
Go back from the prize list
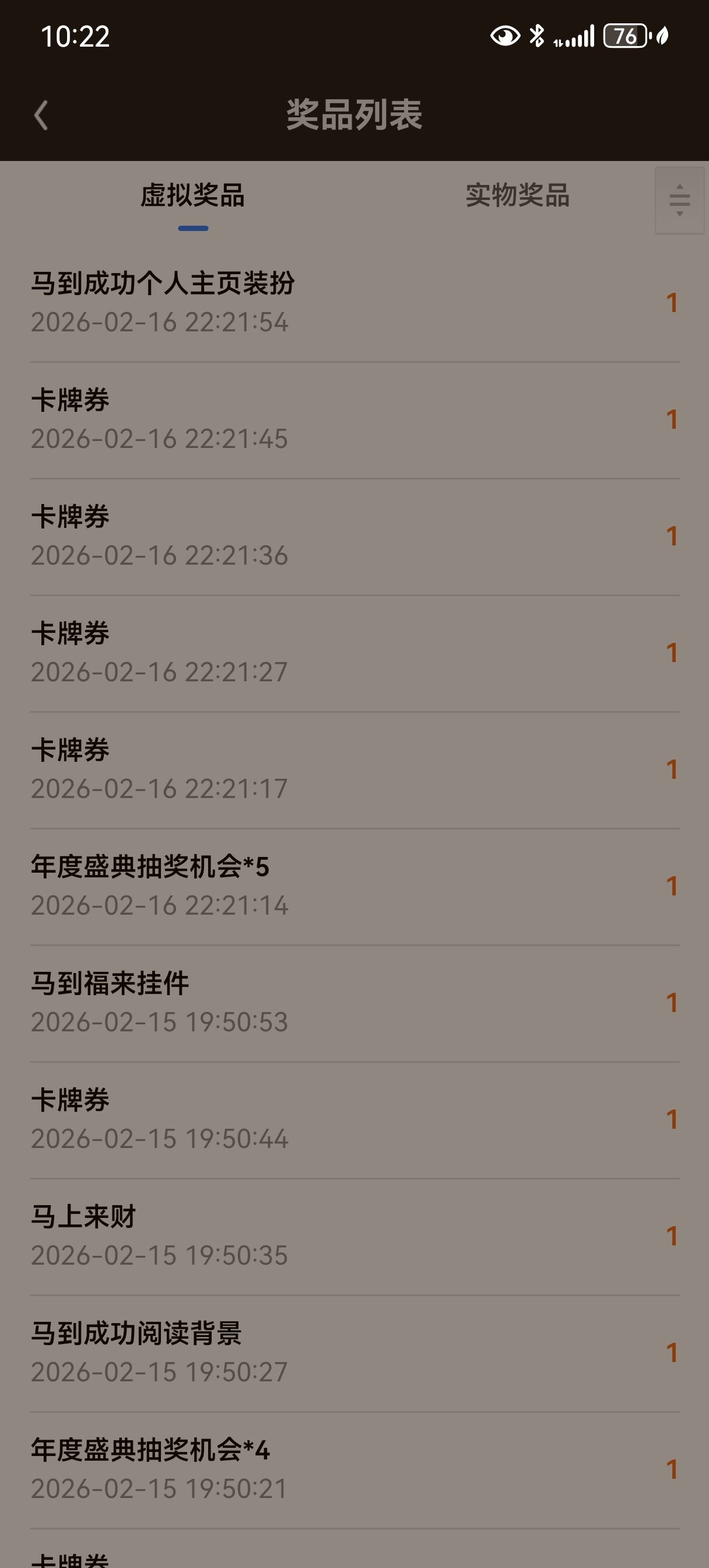tap(41, 115)
